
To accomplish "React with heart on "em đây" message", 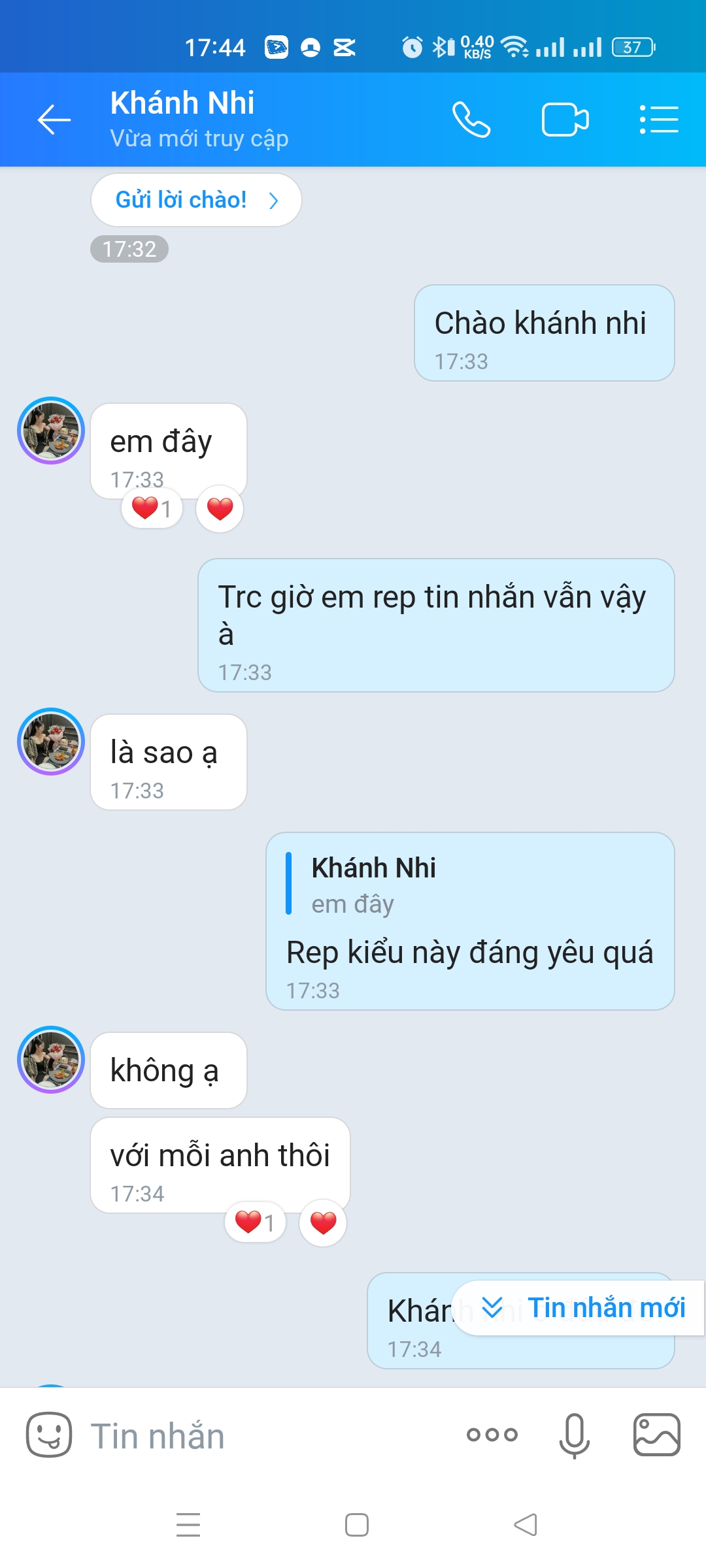I will pyautogui.click(x=220, y=508).
